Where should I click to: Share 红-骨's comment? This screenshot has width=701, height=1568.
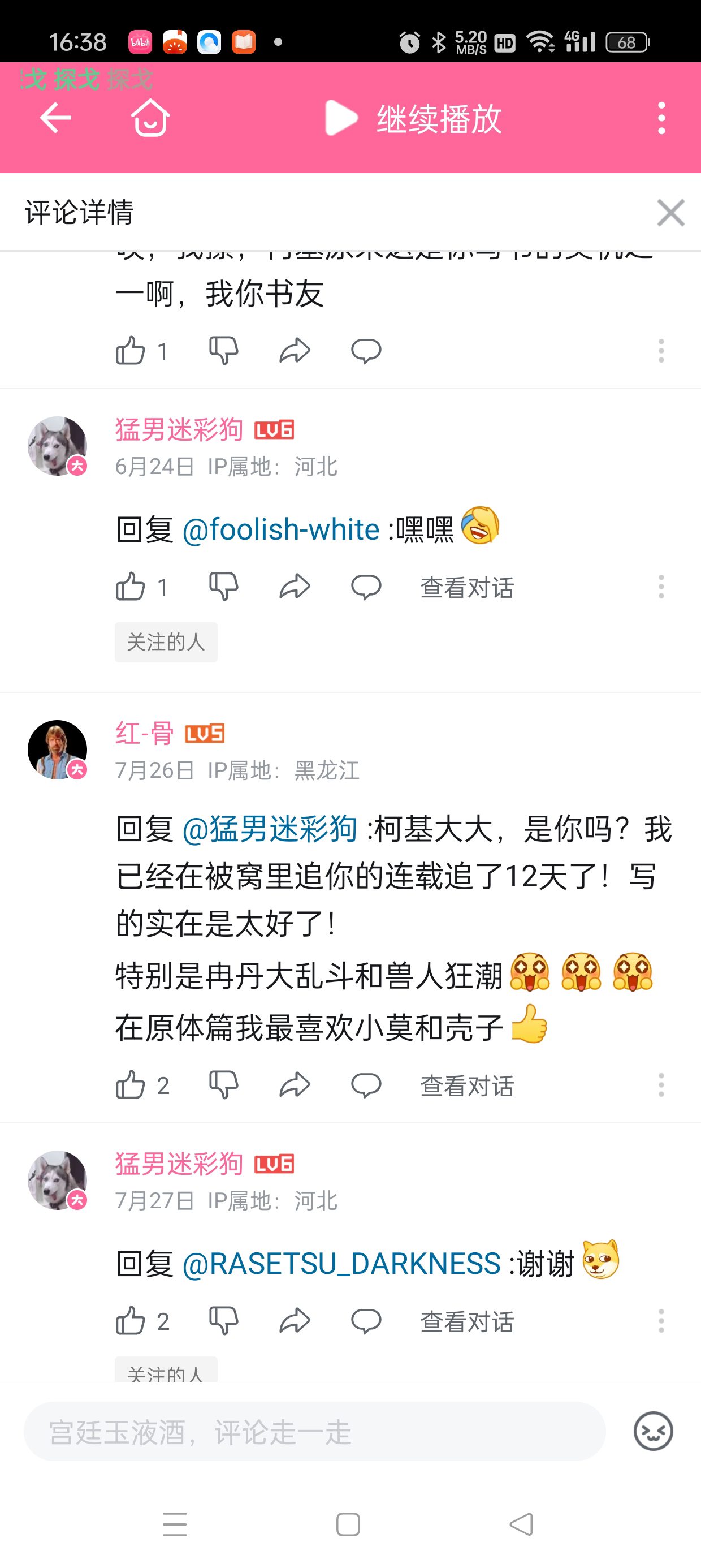click(x=295, y=1085)
